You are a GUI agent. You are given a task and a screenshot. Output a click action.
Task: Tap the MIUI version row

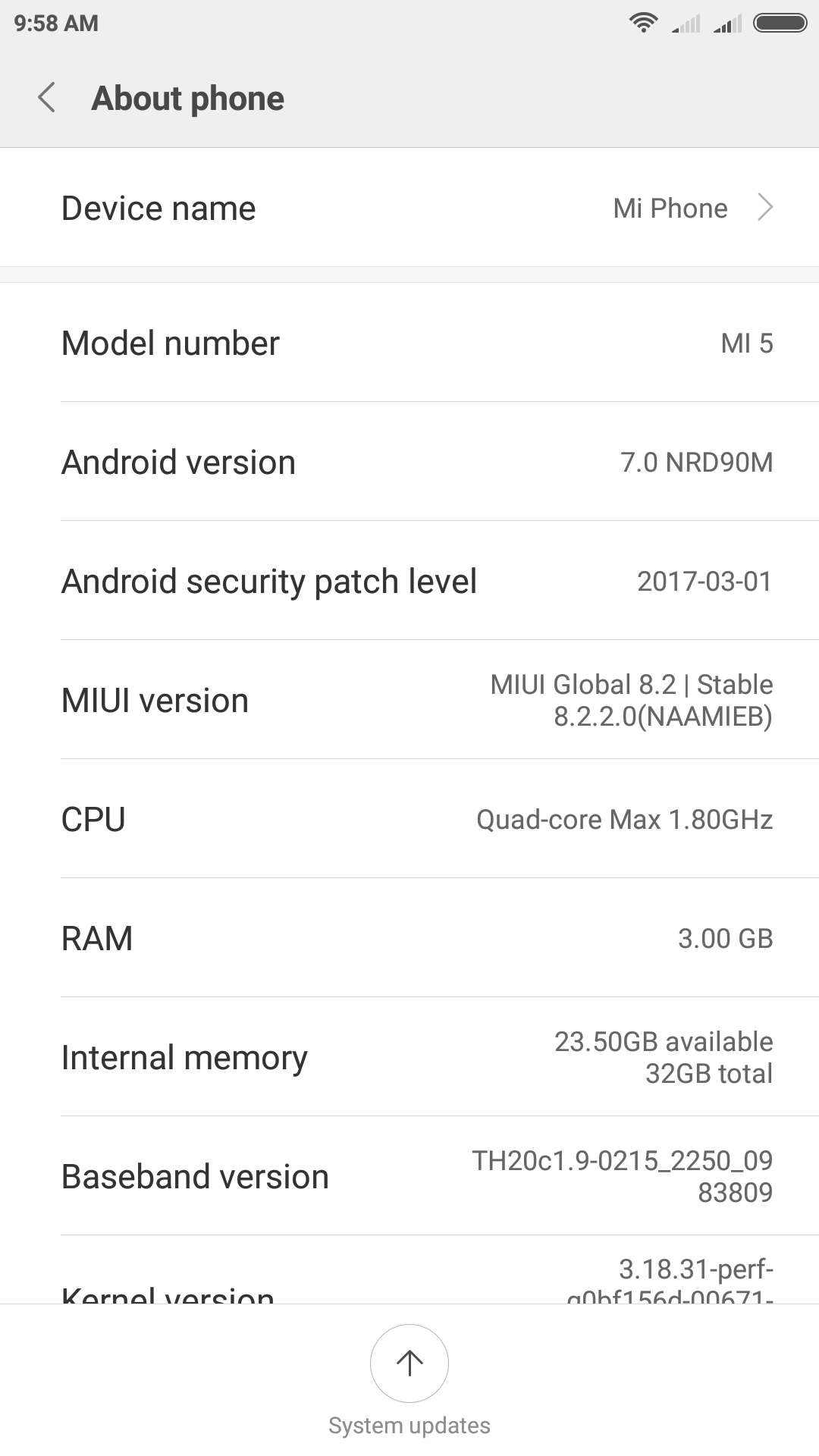[409, 700]
